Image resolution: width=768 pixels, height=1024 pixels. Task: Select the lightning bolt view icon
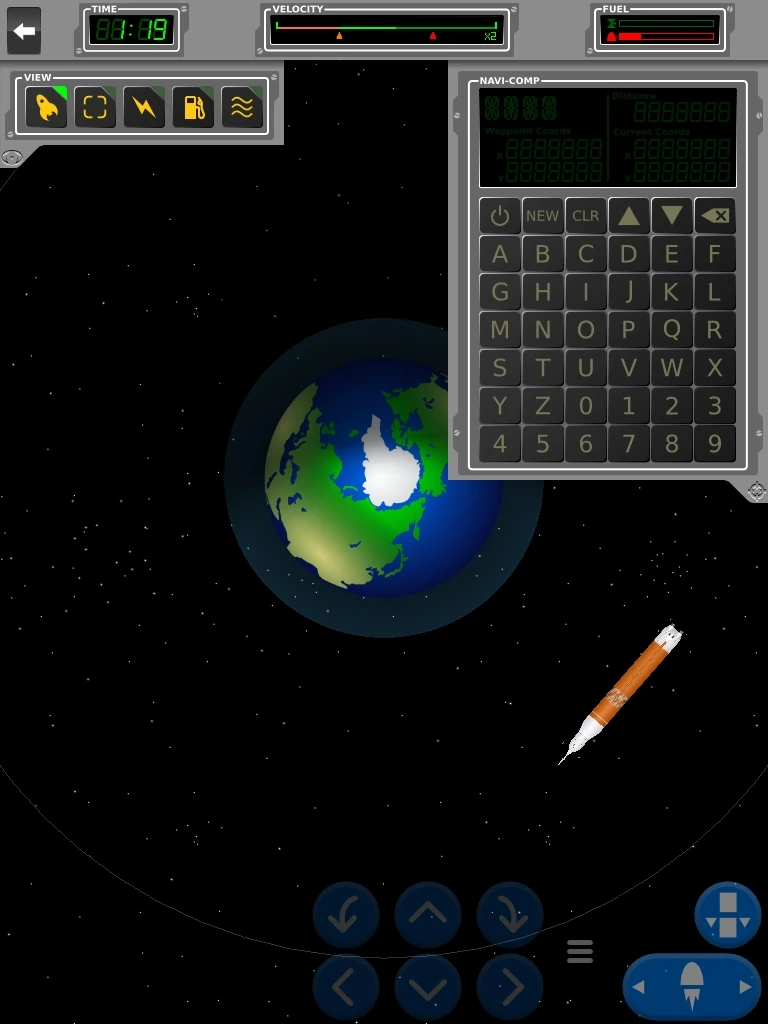click(145, 107)
